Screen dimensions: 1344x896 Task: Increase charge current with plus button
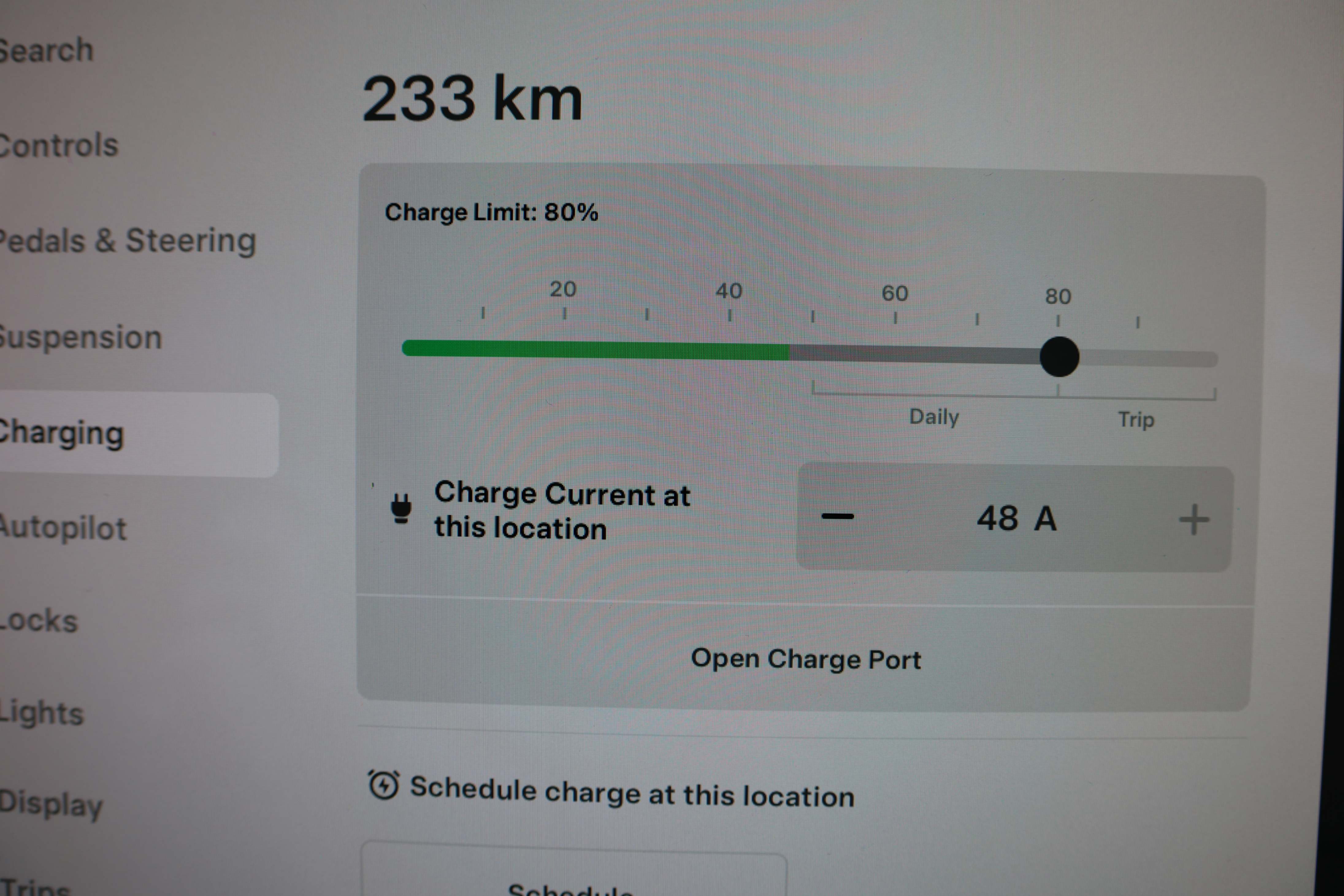coord(1193,520)
